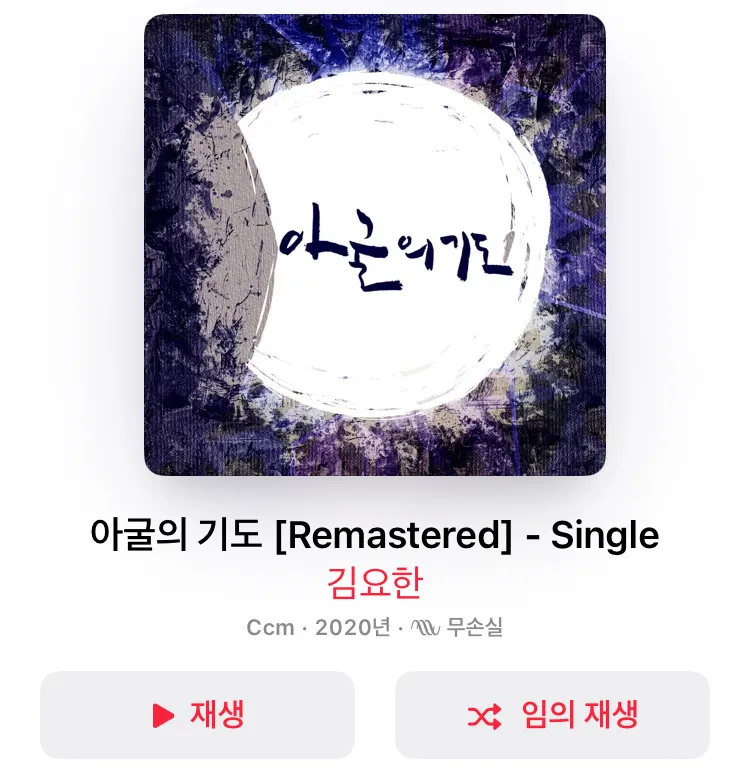Click the album title 아굴의 기도 [Remastered] - Single
The width and height of the screenshot is (750, 781).
click(x=374, y=536)
